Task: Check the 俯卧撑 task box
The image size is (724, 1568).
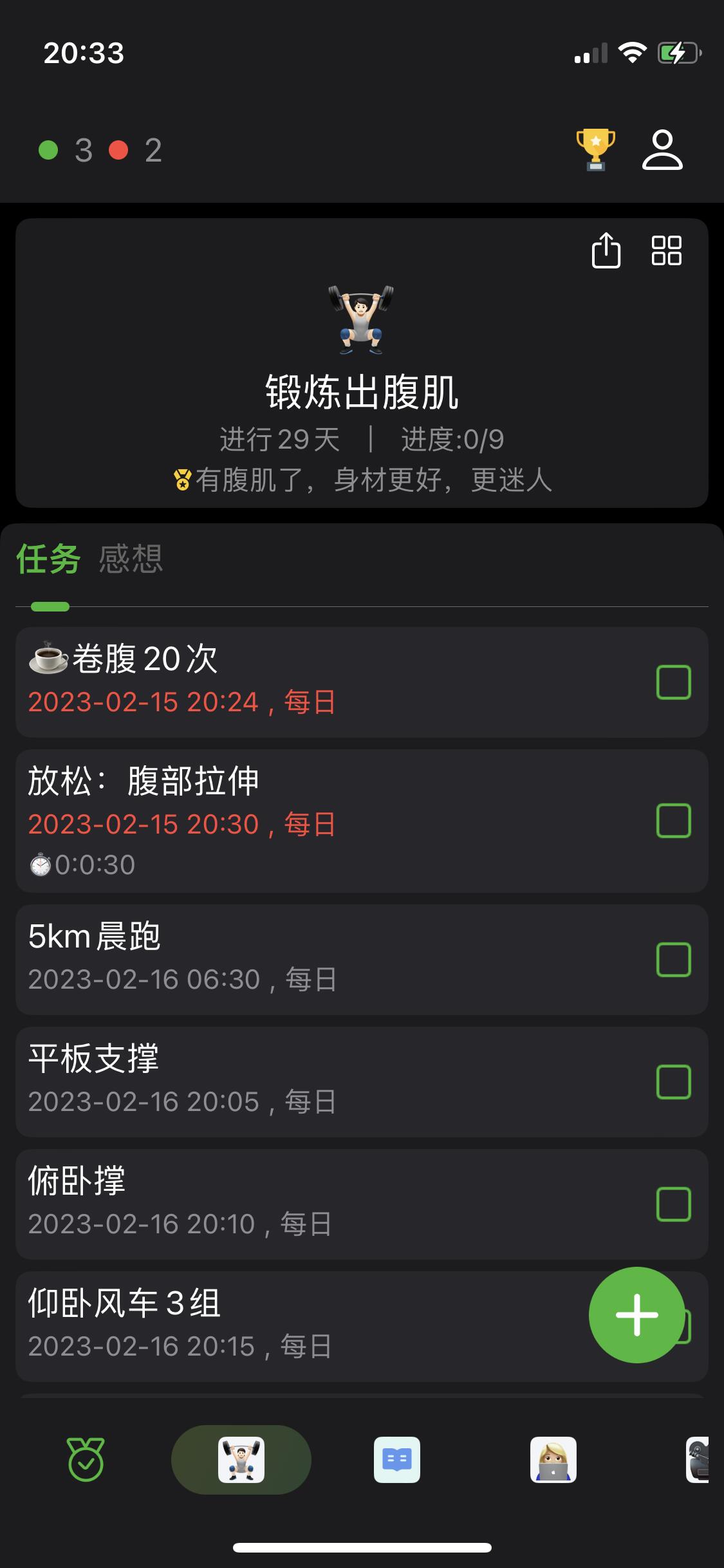Action: coord(673,1204)
